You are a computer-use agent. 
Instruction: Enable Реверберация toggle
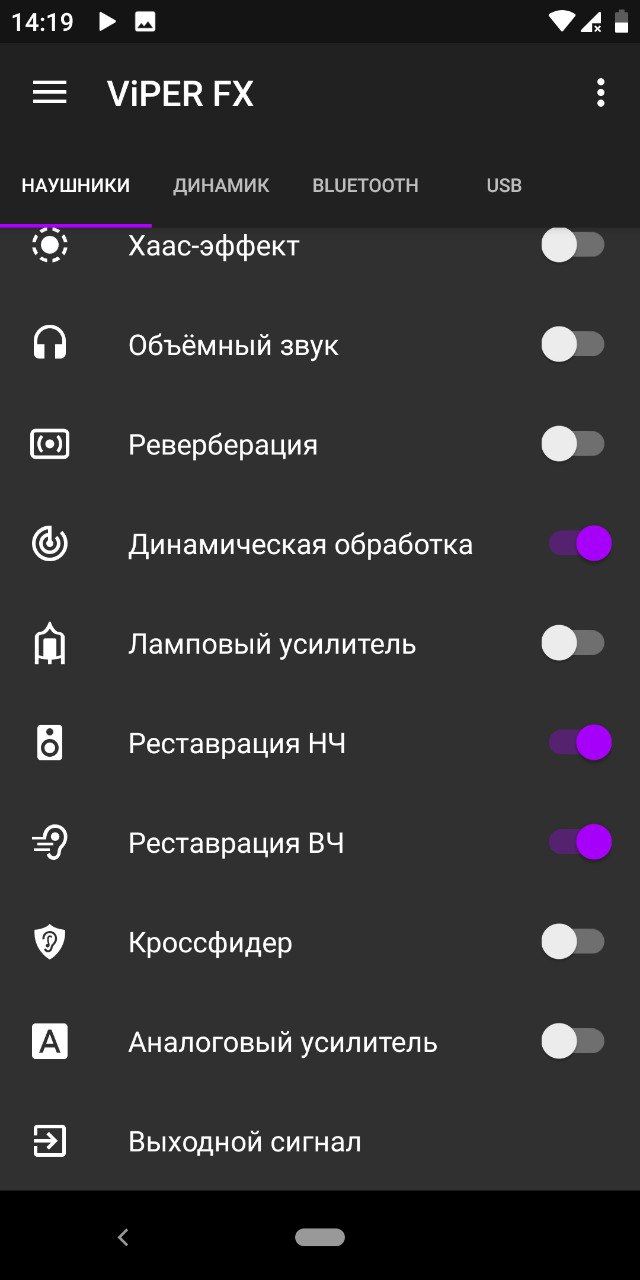tap(573, 444)
